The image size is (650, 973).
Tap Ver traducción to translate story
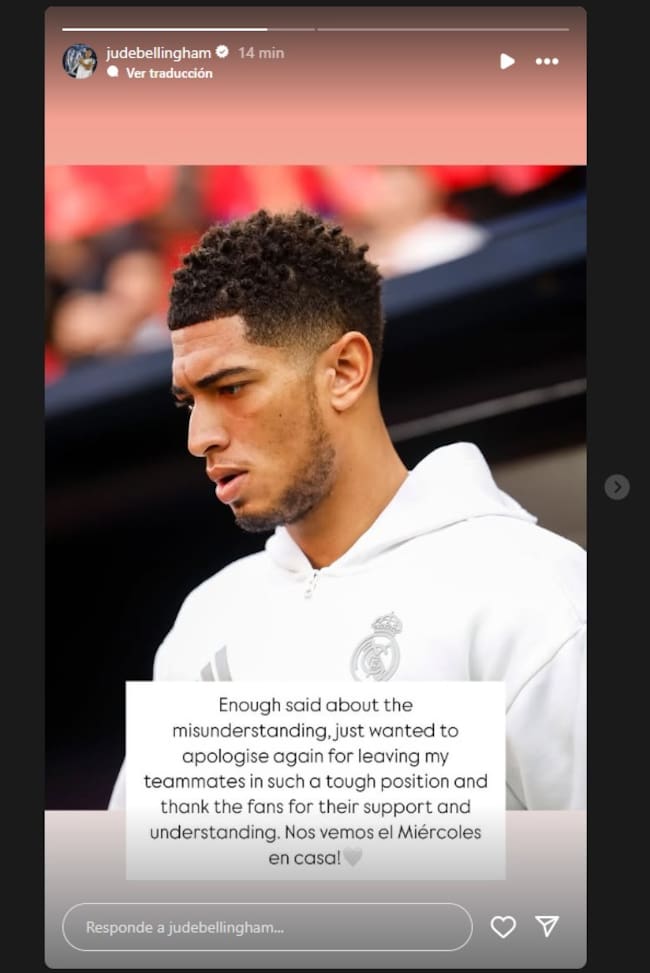click(168, 73)
